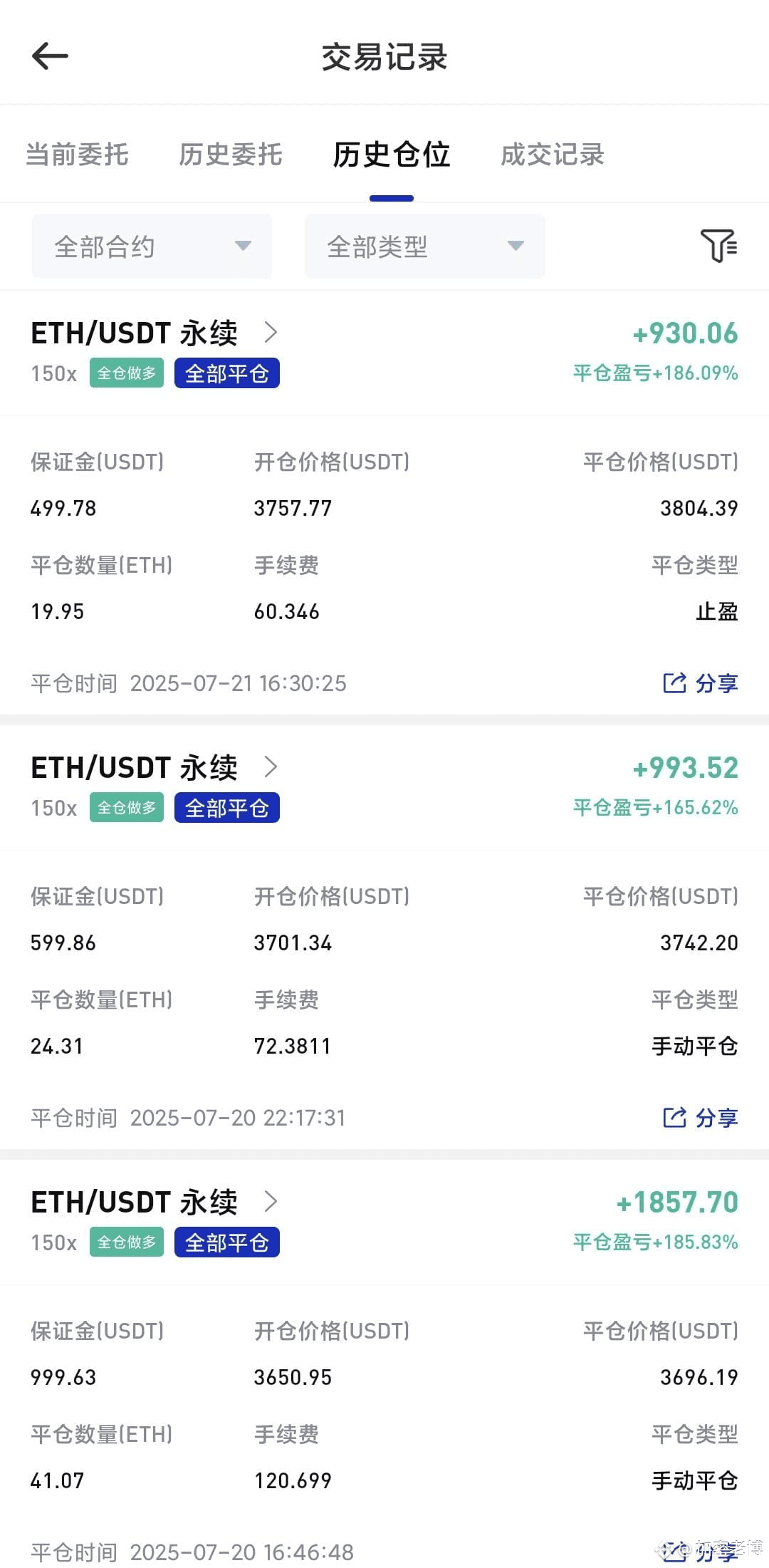This screenshot has height=1568, width=769.
Task: Share the trade closed 2025-07-20 22:17:31
Action: pyautogui.click(x=701, y=1118)
